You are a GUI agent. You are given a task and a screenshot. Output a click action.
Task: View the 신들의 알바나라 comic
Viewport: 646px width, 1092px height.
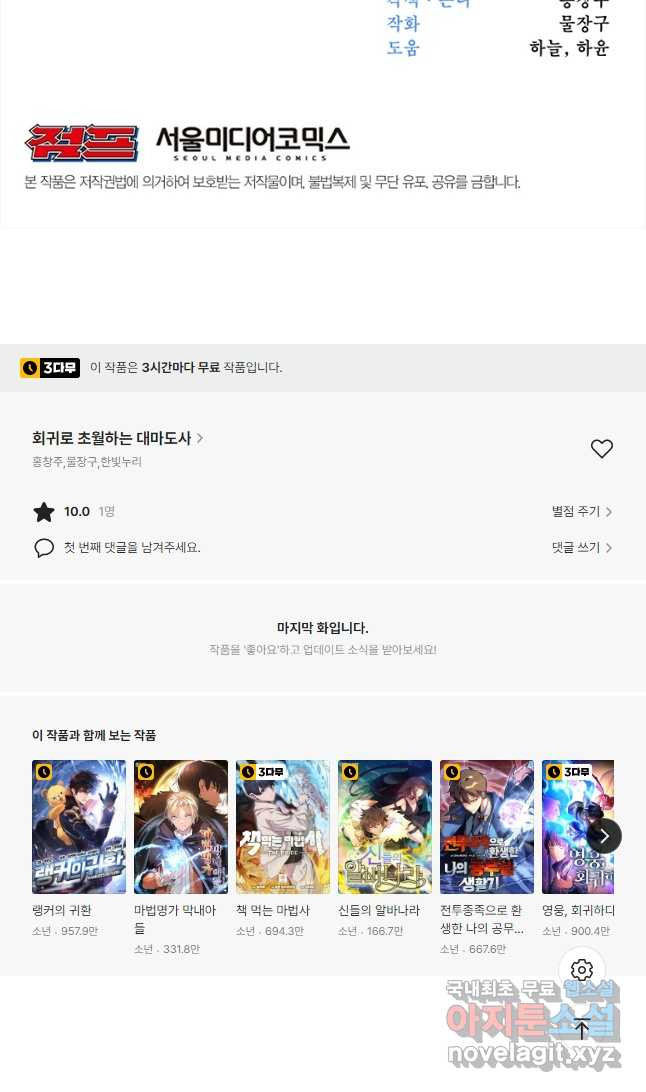[385, 827]
